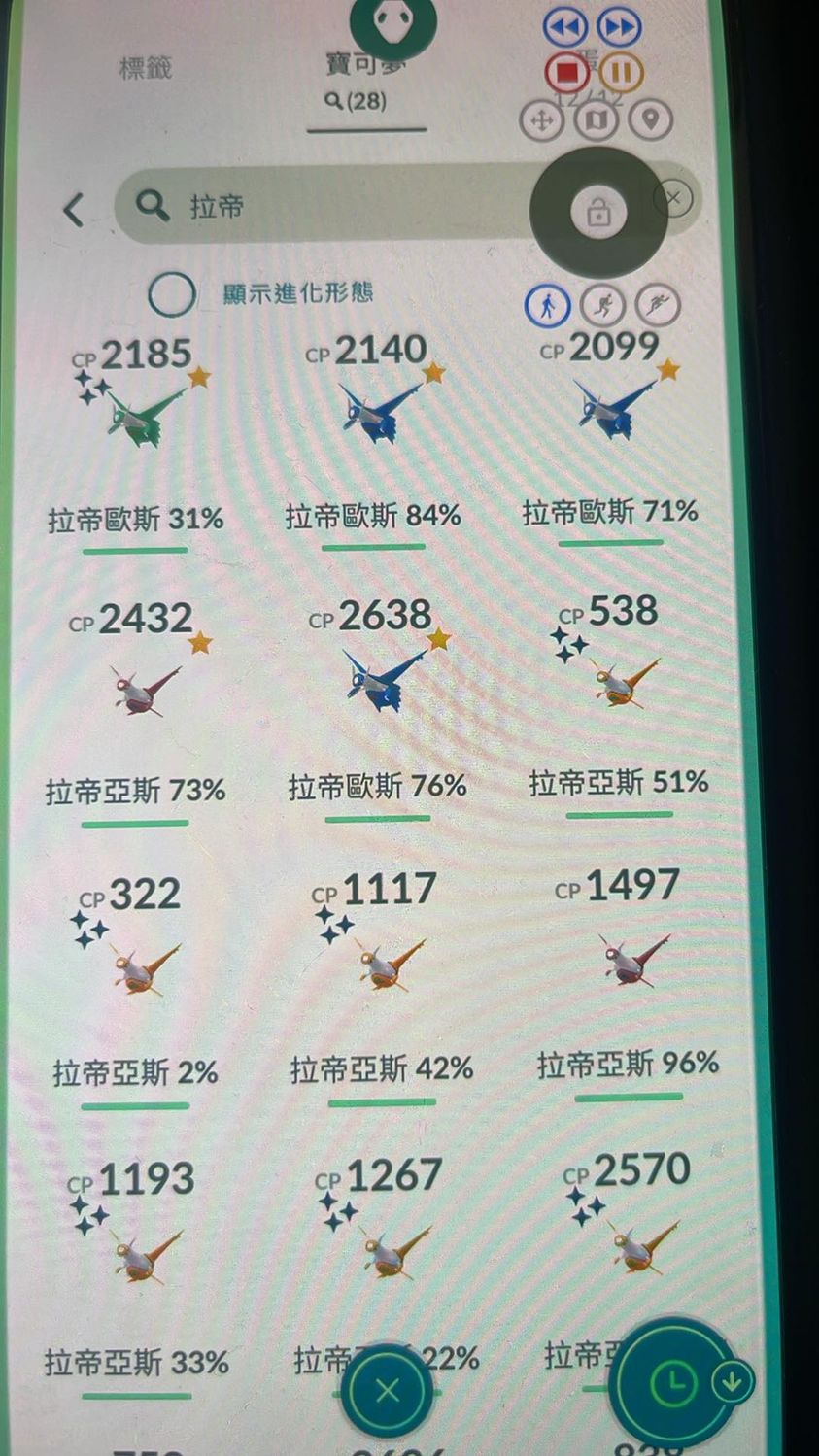Clear the search text with the X
This screenshot has width=819, height=1456.
tap(672, 199)
